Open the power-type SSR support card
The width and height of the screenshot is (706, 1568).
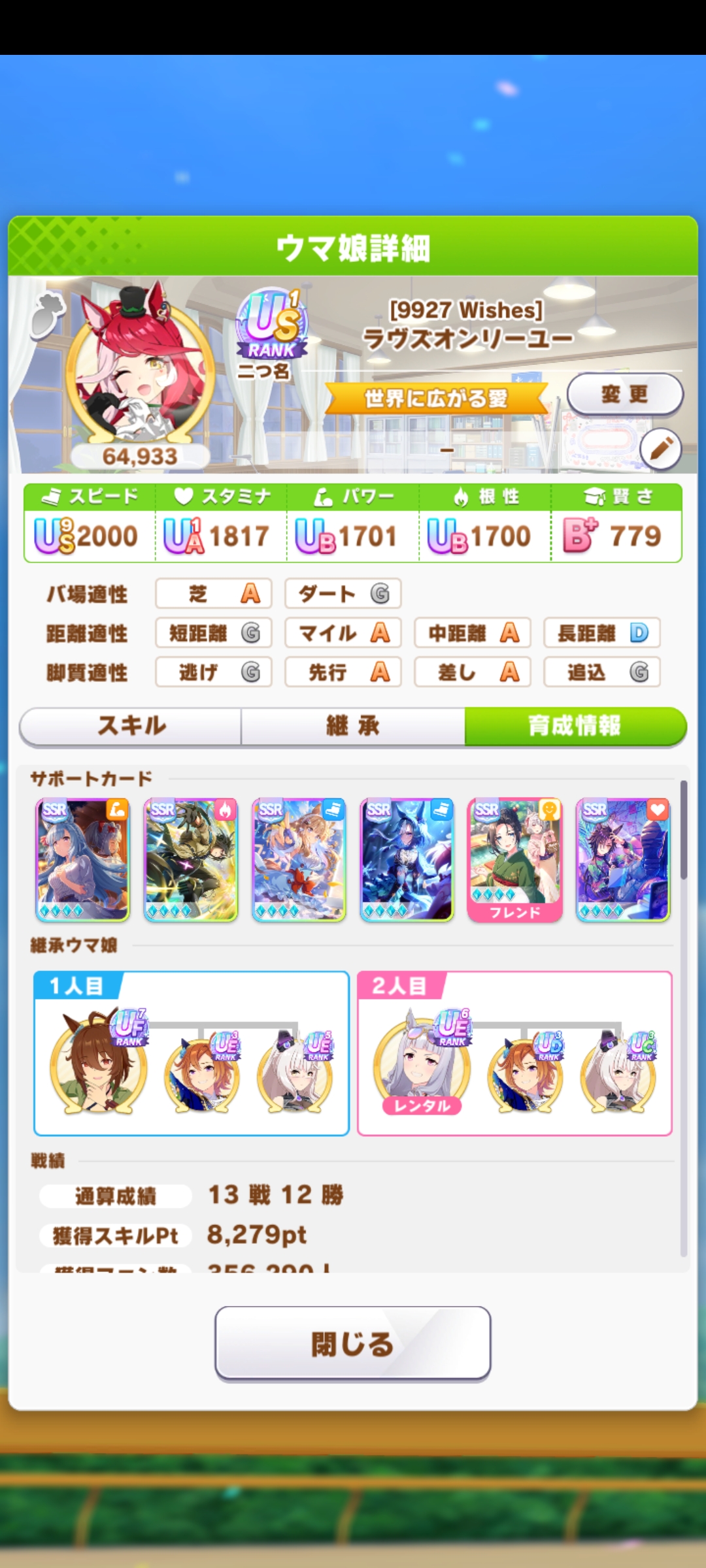point(82,859)
